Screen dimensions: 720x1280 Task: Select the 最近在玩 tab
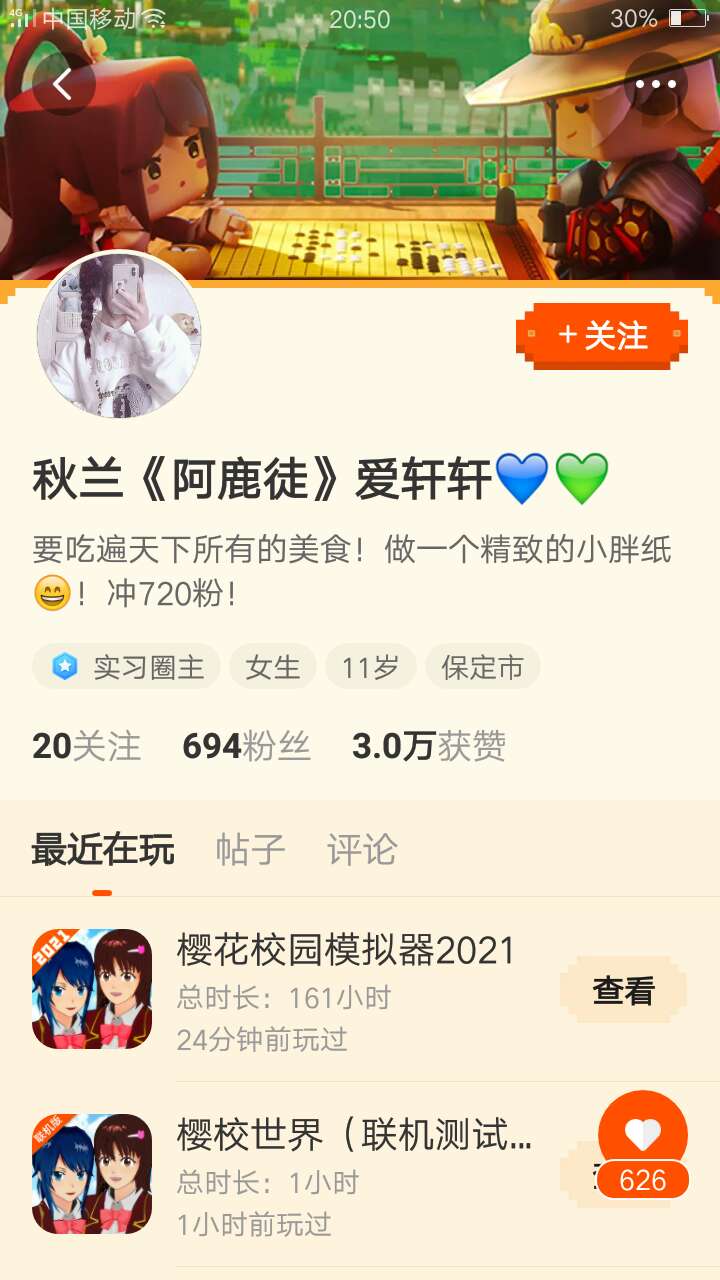[x=103, y=850]
